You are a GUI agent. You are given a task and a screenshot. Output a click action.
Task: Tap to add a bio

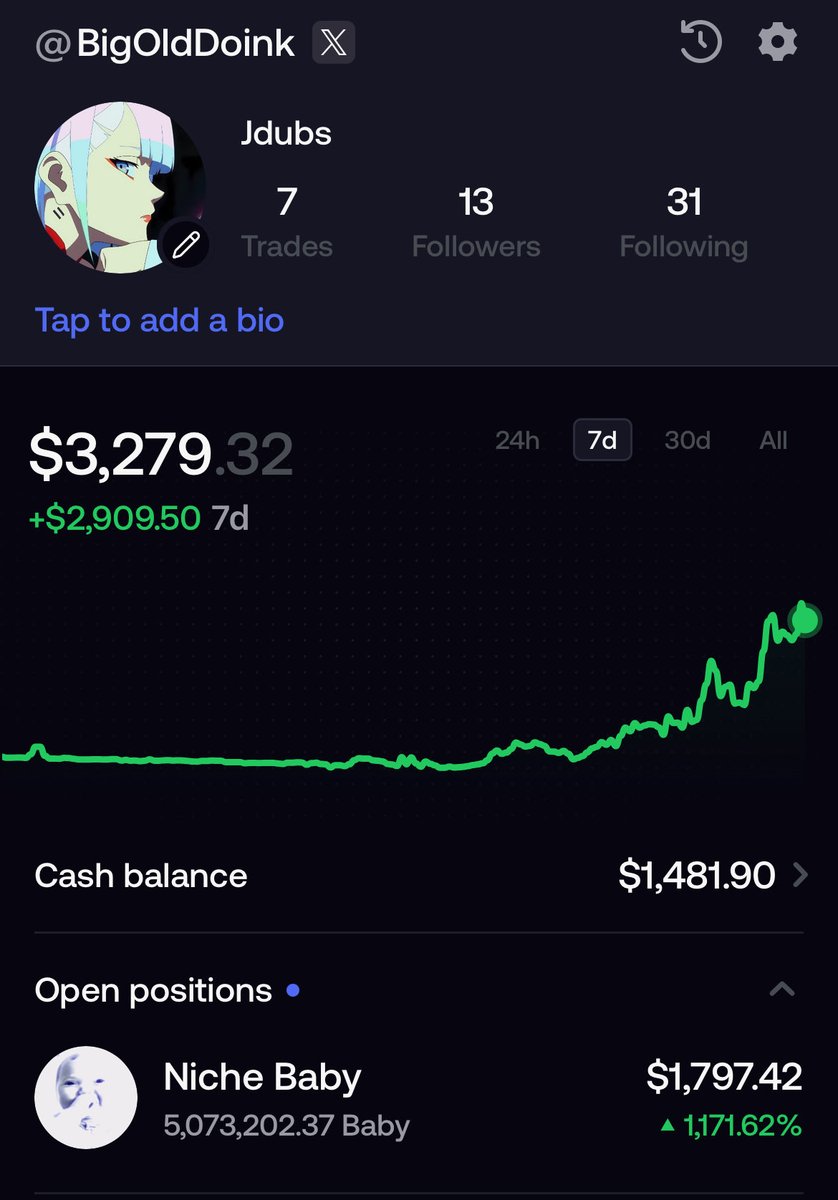coord(159,320)
